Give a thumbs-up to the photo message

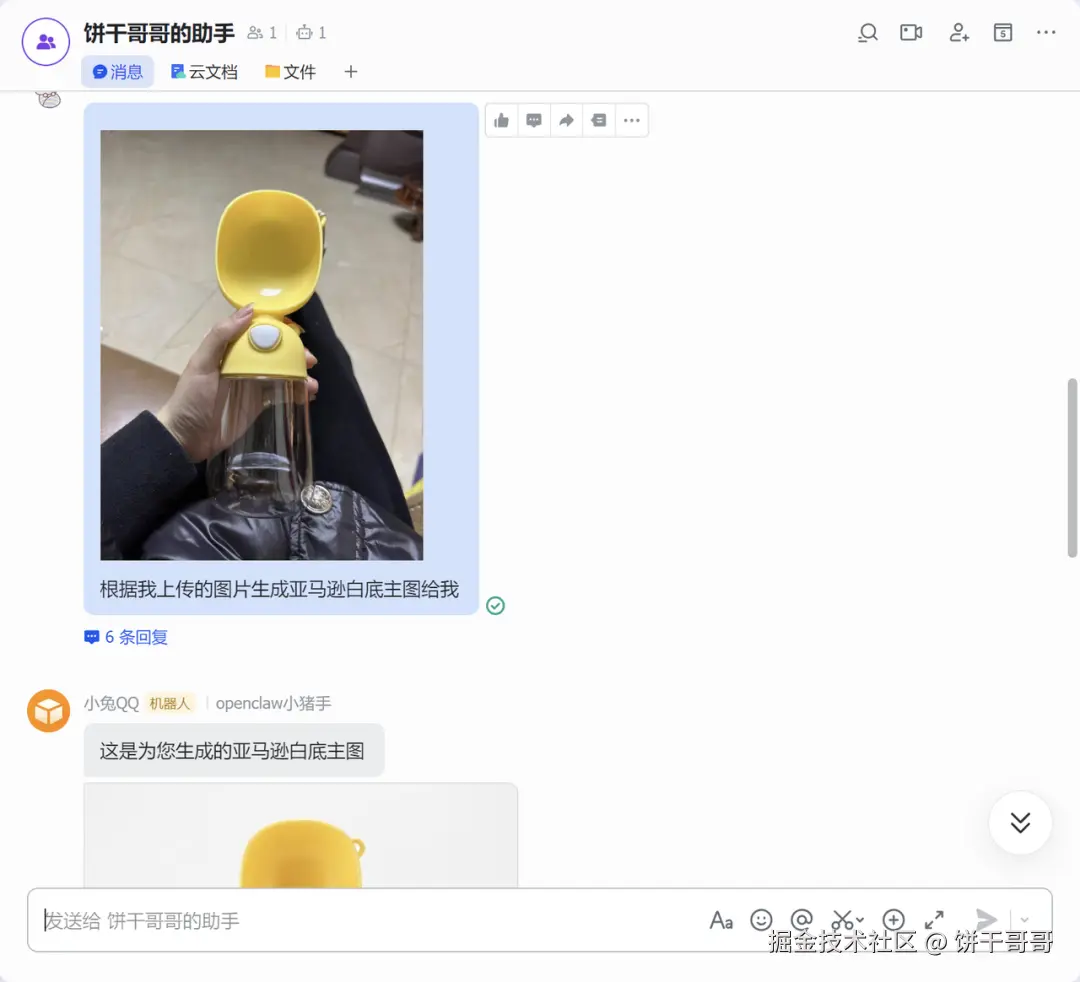pyautogui.click(x=502, y=121)
